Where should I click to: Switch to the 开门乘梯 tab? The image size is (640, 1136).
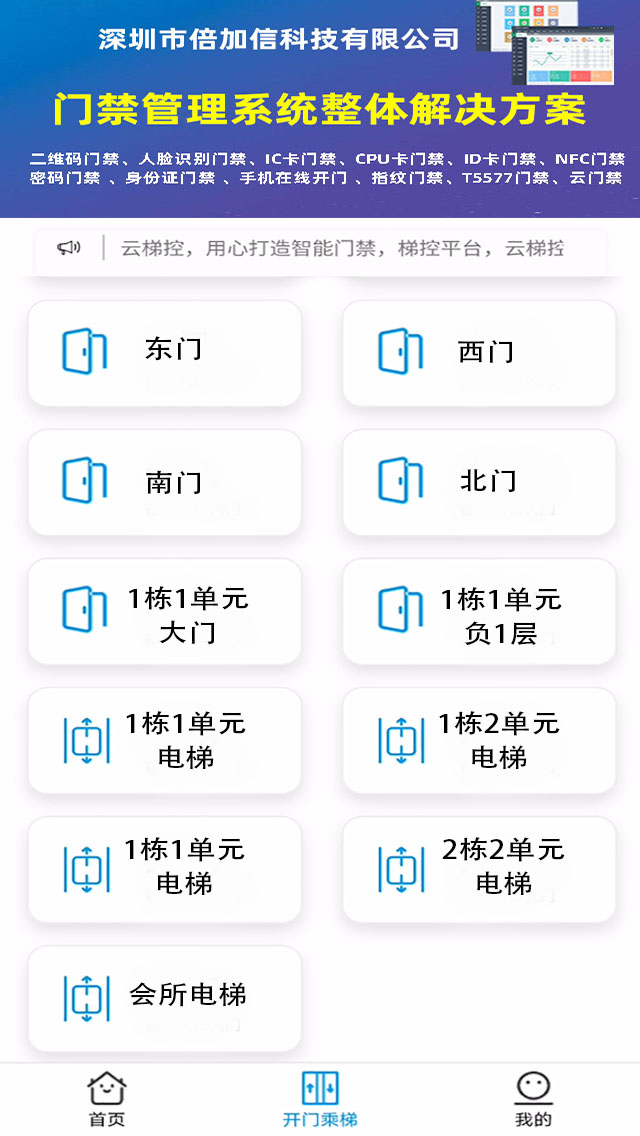pos(320,1099)
